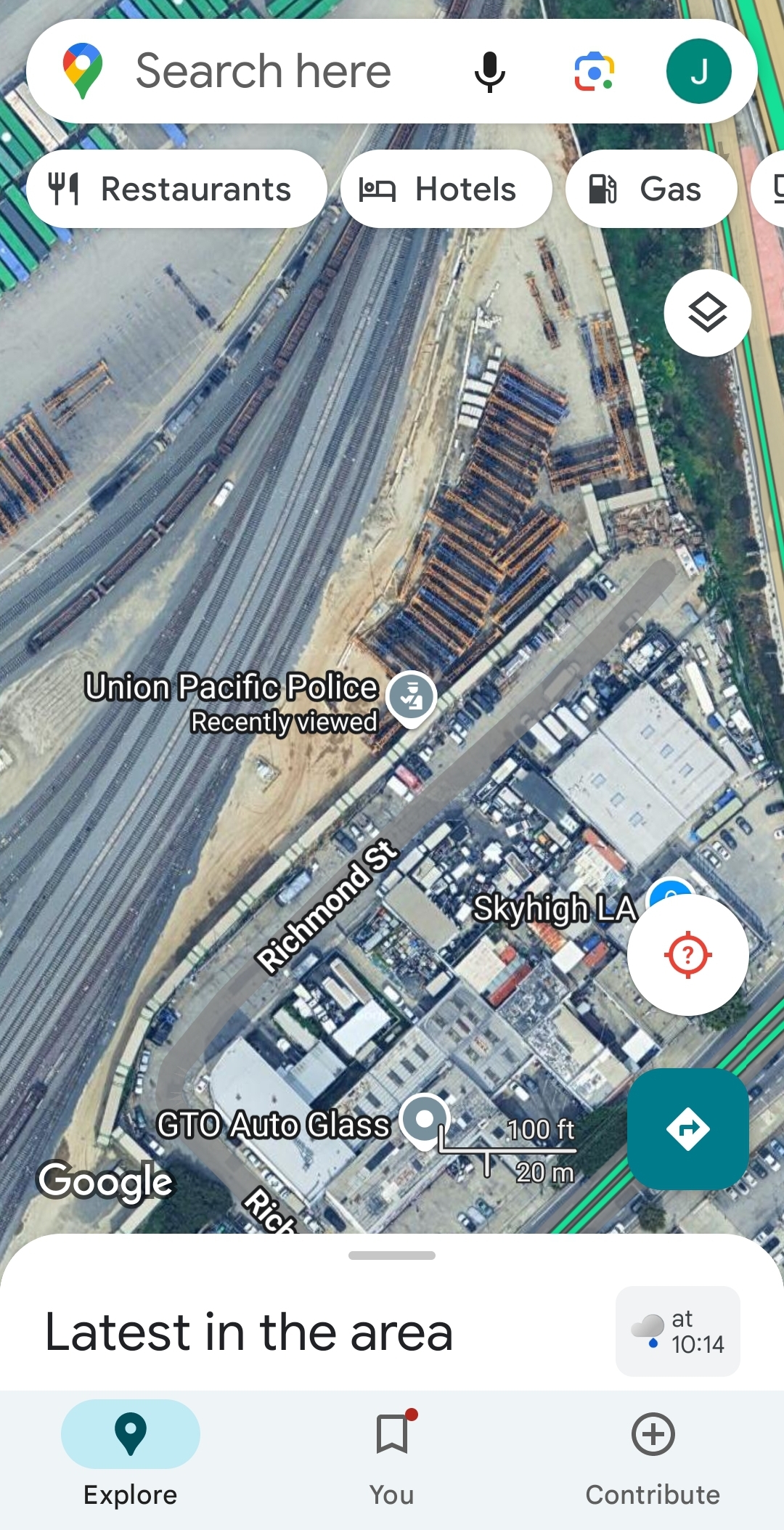Select the Hotels chip
Screen dimensions: 784x1530
click(x=446, y=189)
